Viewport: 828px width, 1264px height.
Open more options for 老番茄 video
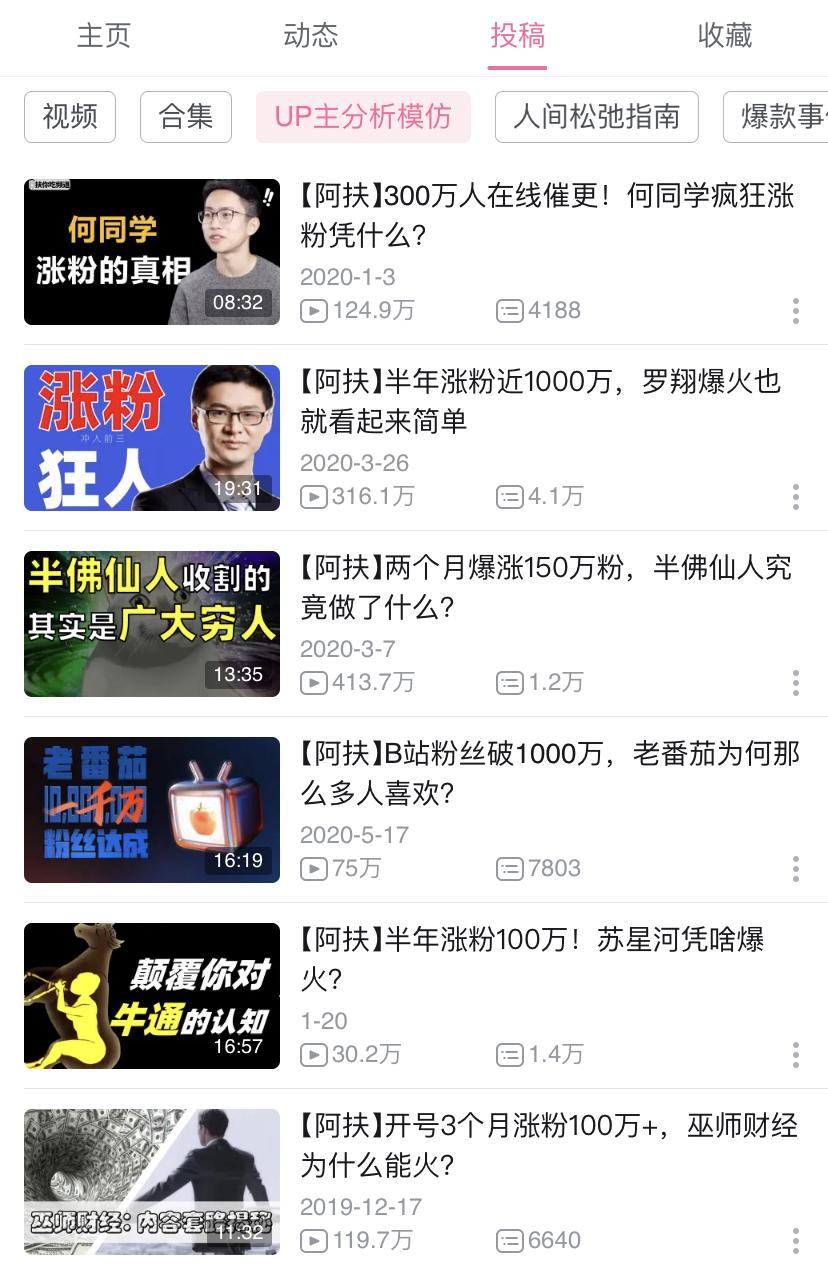(795, 869)
